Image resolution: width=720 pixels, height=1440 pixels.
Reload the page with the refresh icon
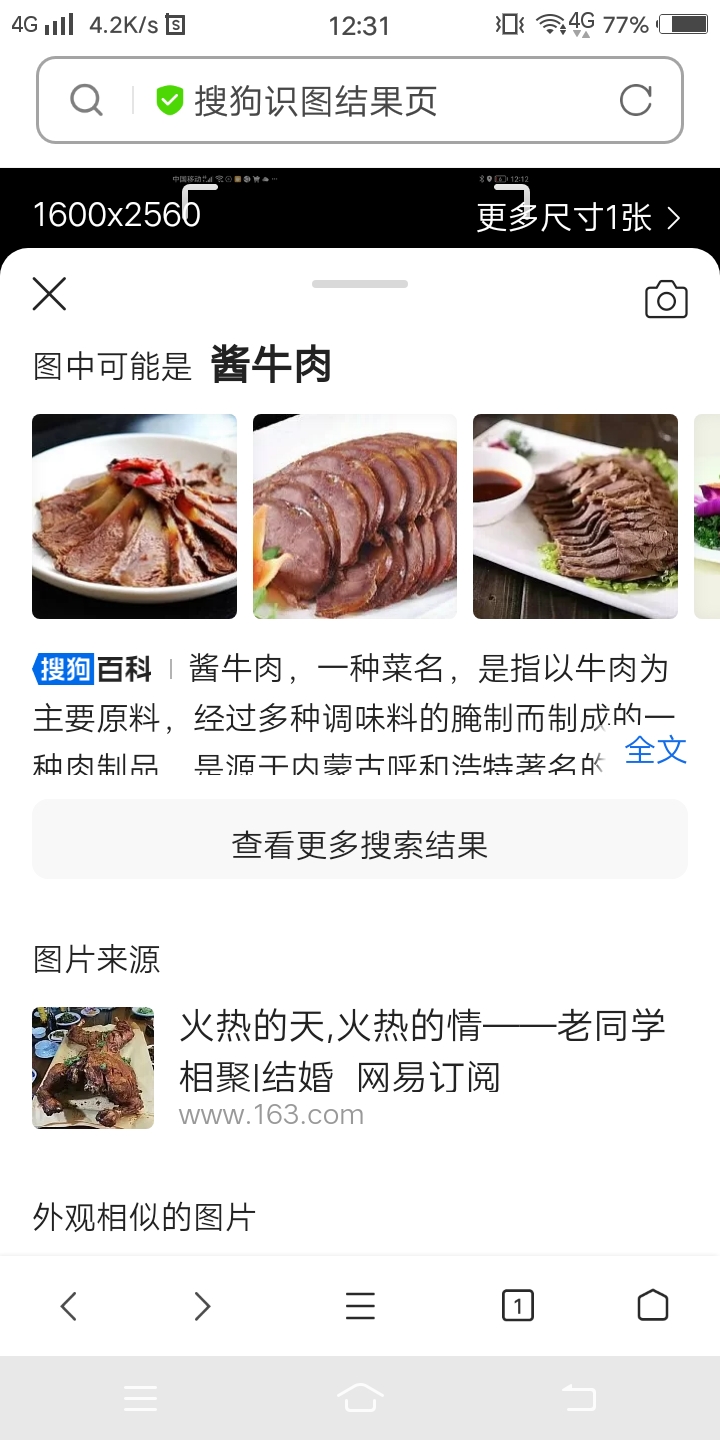pos(636,100)
